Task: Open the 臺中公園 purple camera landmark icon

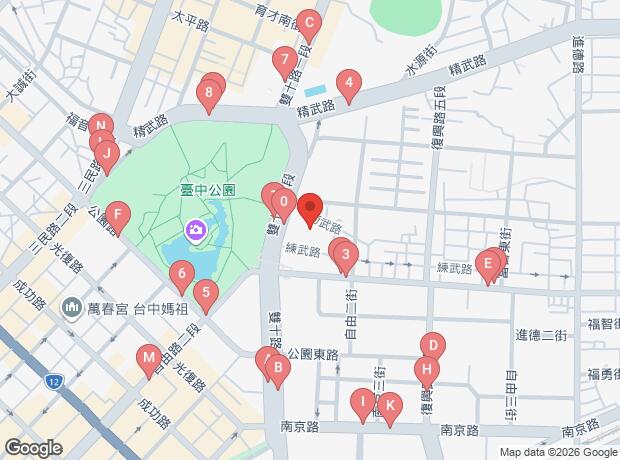Action: tap(195, 232)
